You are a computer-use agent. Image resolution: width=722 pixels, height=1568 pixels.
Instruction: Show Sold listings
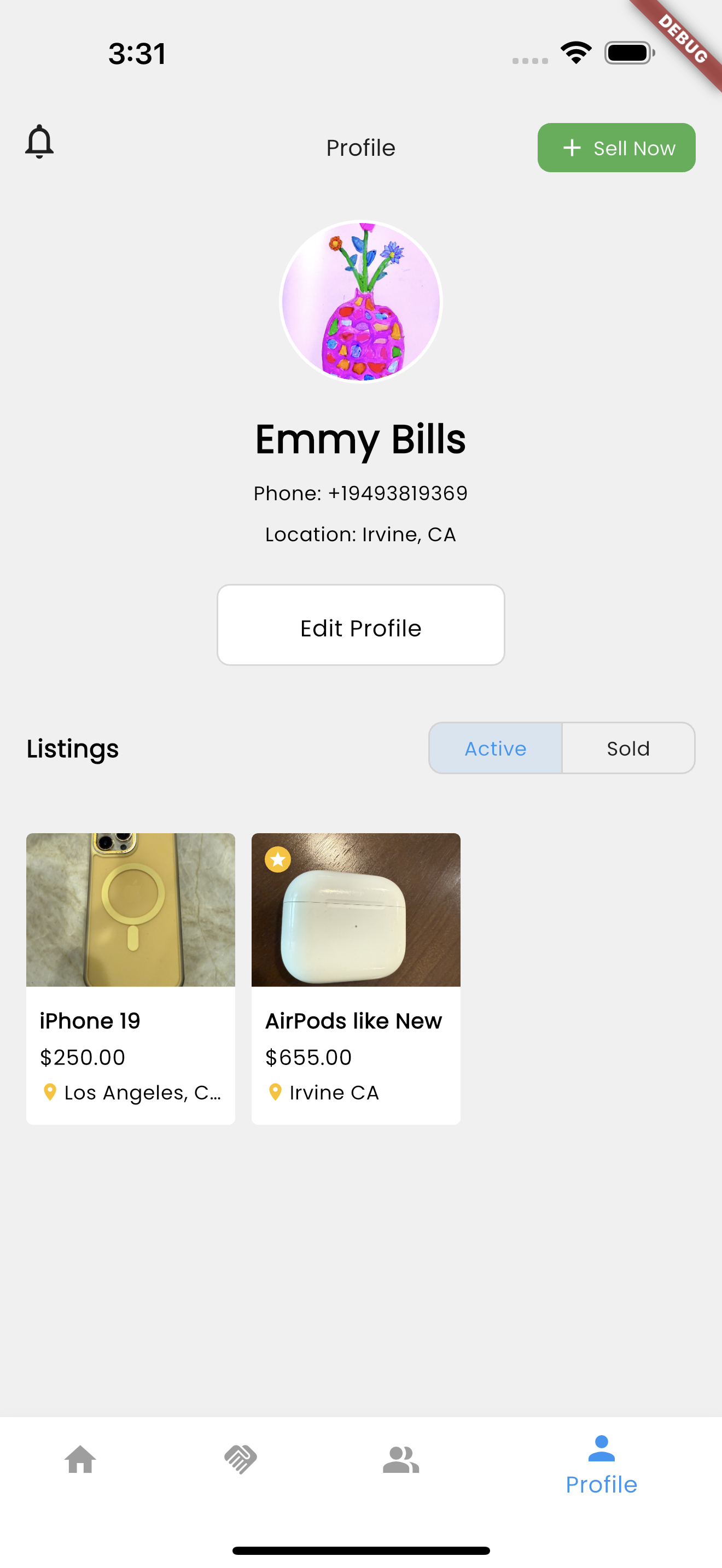[627, 748]
